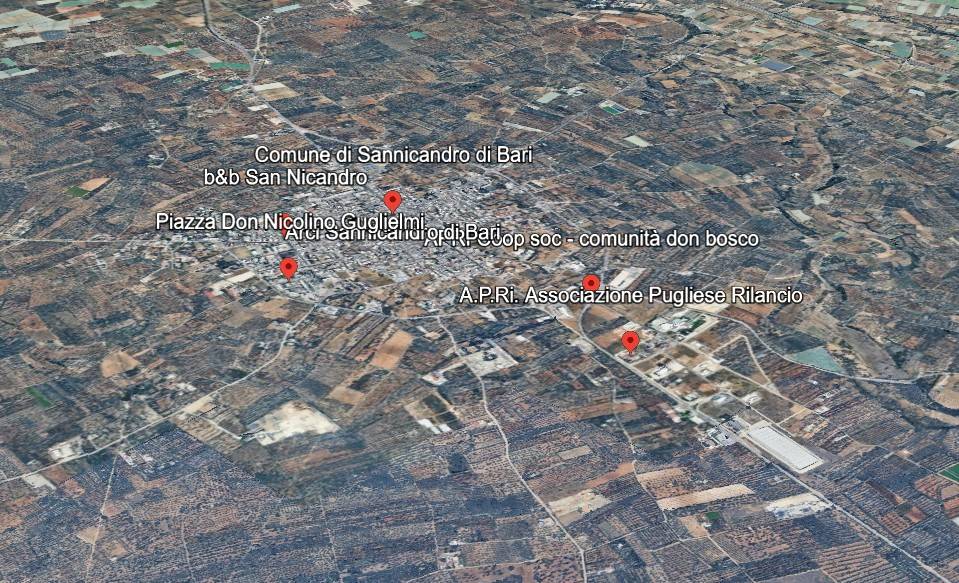
Task: Tap the comunità don bosco map pin
Action: tap(591, 283)
